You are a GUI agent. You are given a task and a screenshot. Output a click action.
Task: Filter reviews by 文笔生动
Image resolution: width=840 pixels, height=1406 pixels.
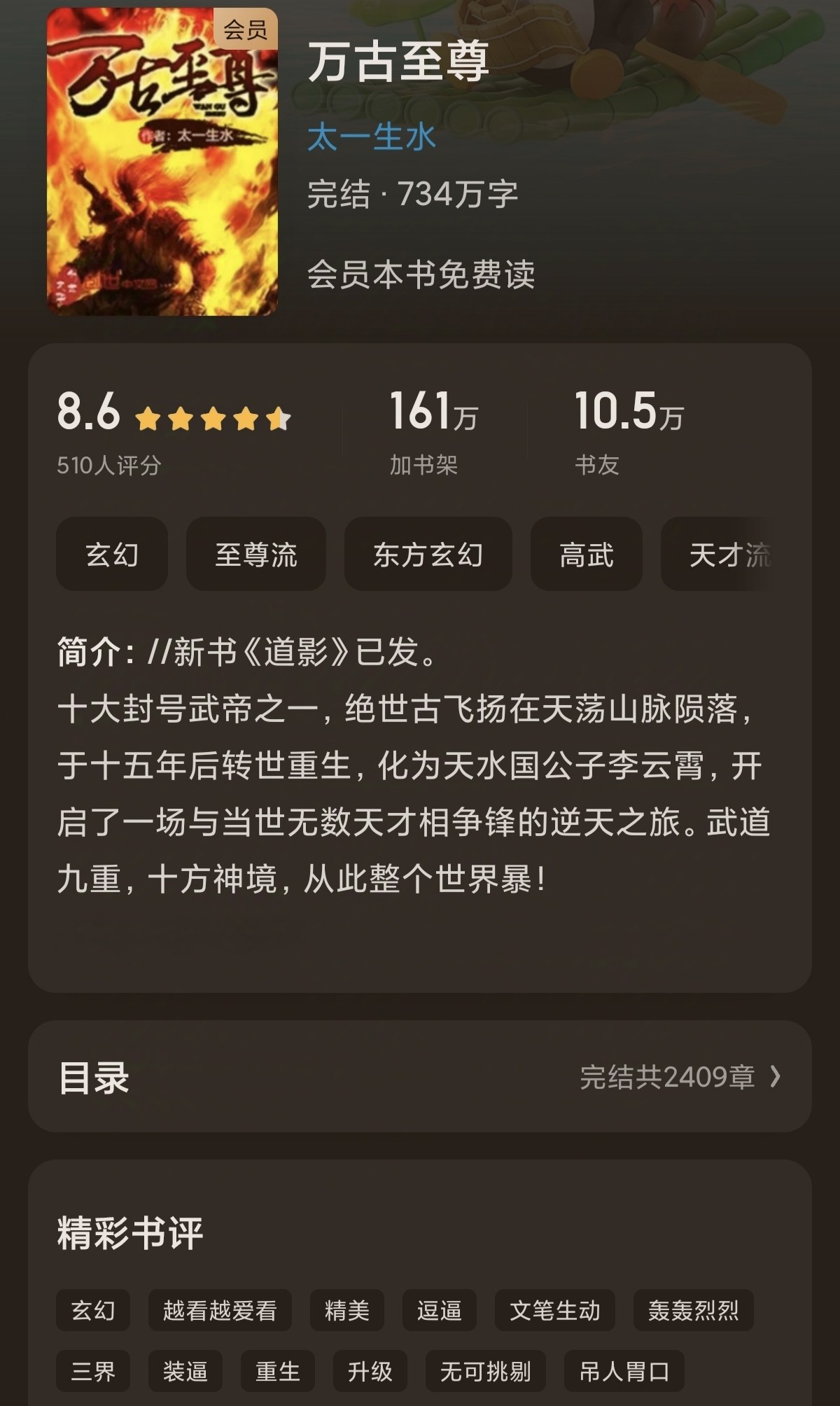[555, 1310]
